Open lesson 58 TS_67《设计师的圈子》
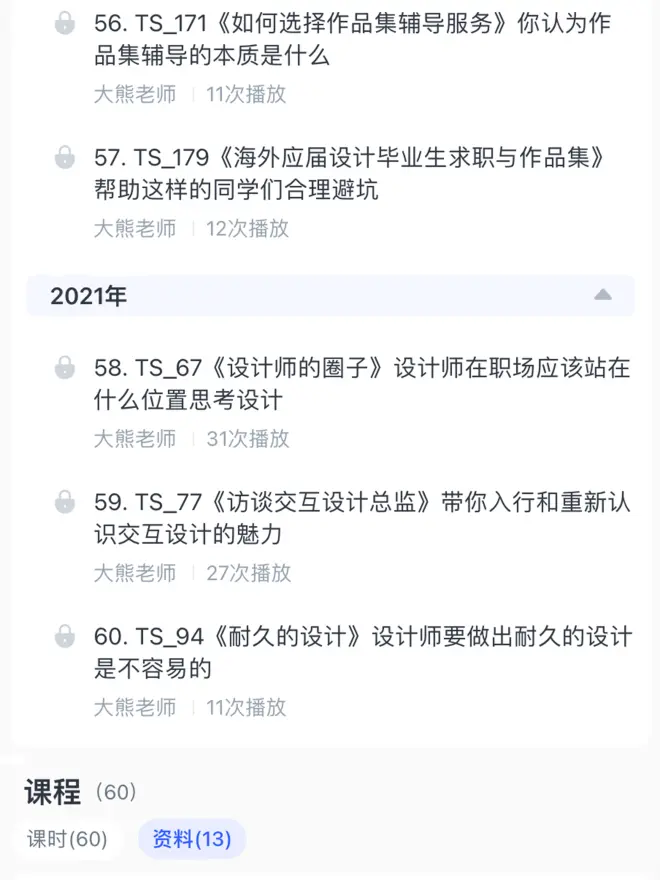The height and width of the screenshot is (880, 660). [x=362, y=383]
